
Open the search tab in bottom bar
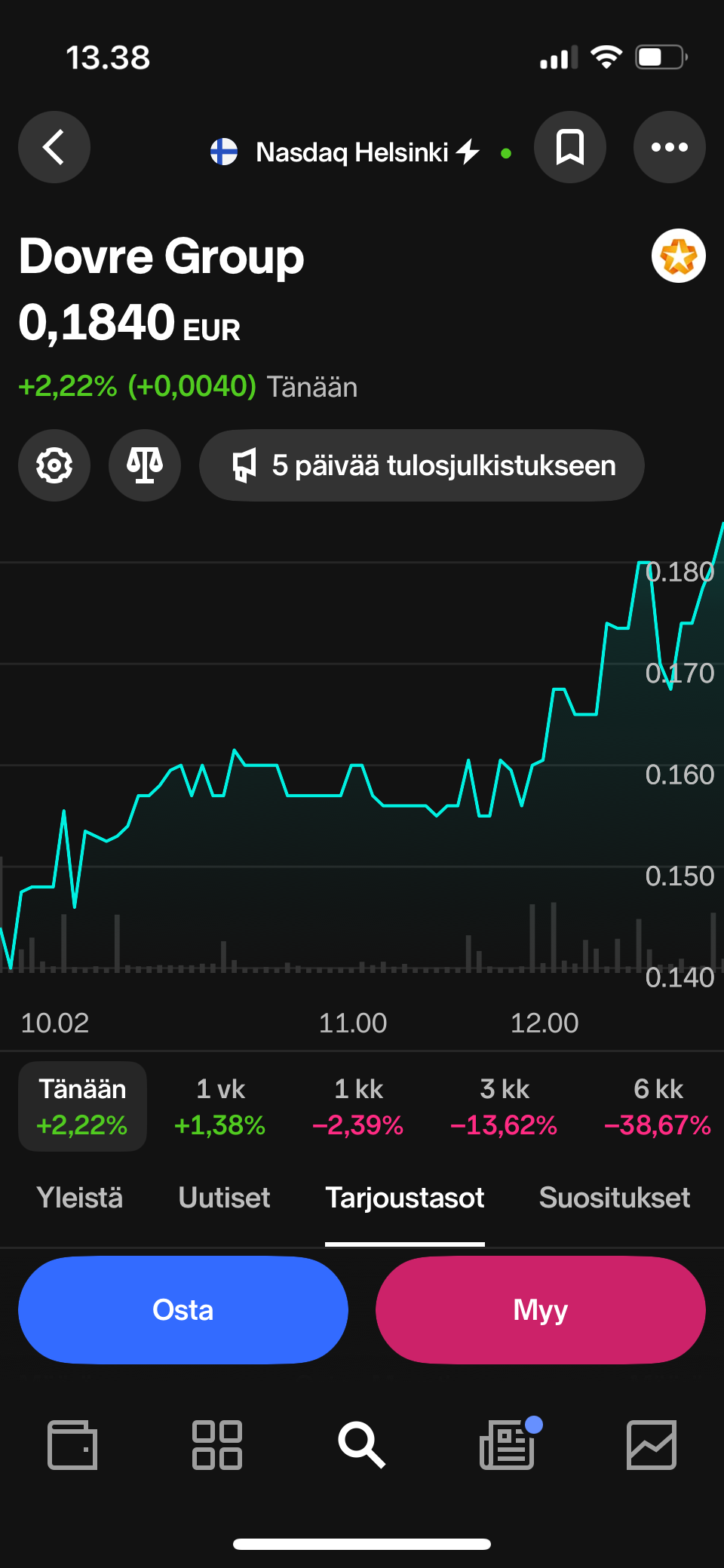tap(362, 1445)
